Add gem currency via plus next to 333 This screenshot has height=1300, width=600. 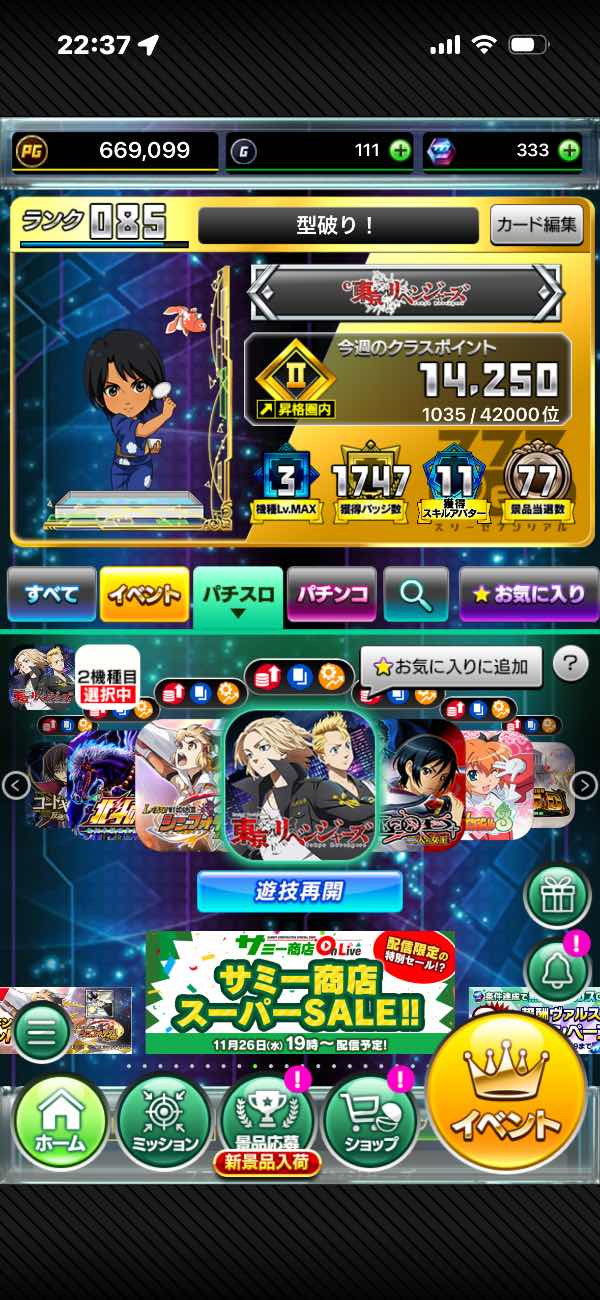tap(569, 151)
